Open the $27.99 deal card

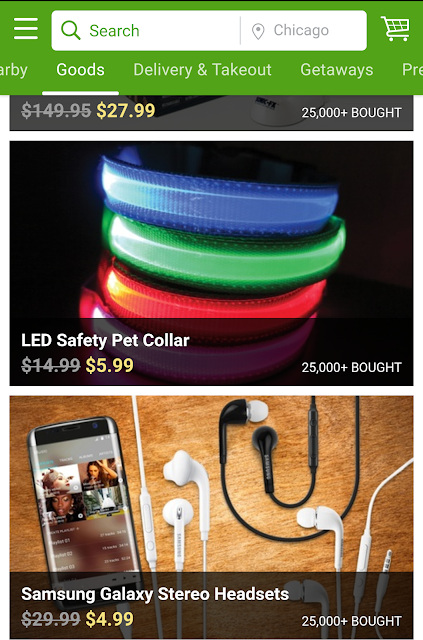tap(212, 113)
